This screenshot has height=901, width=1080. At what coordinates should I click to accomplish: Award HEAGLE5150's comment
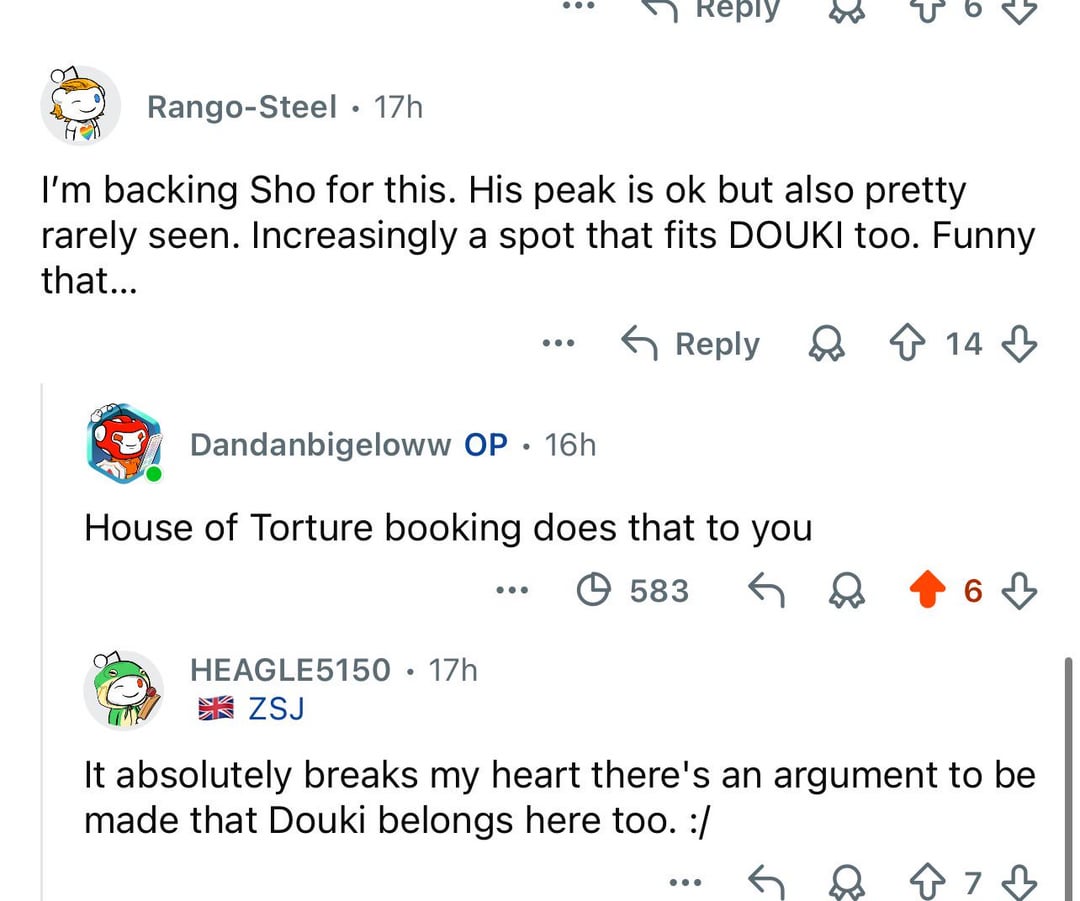click(847, 882)
